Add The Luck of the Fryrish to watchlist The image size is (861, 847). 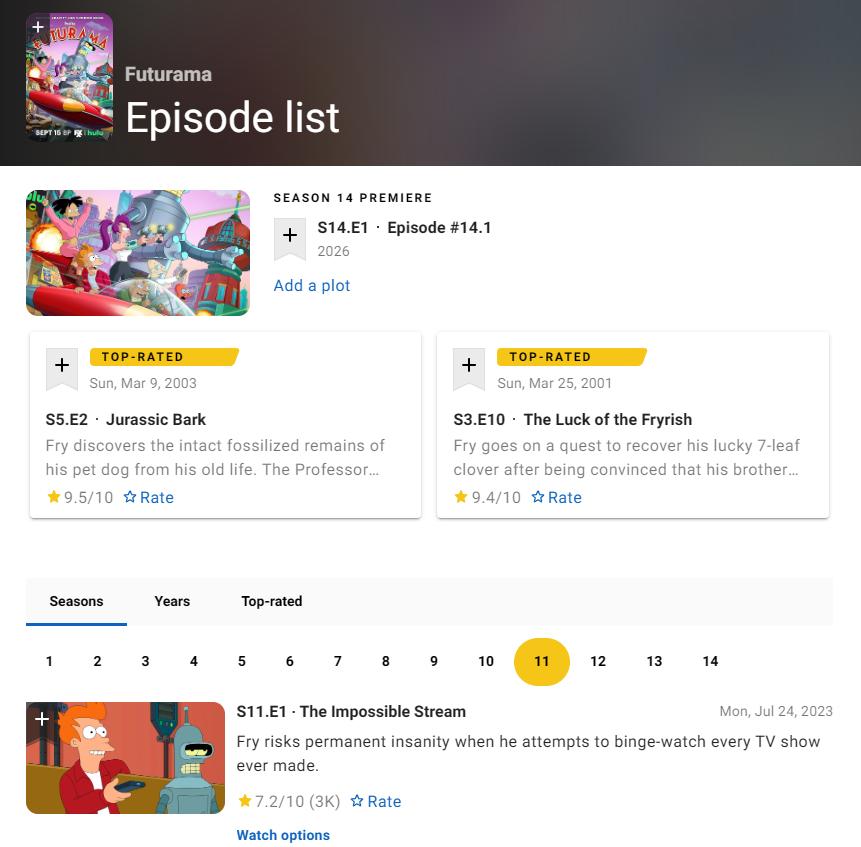coord(469,367)
